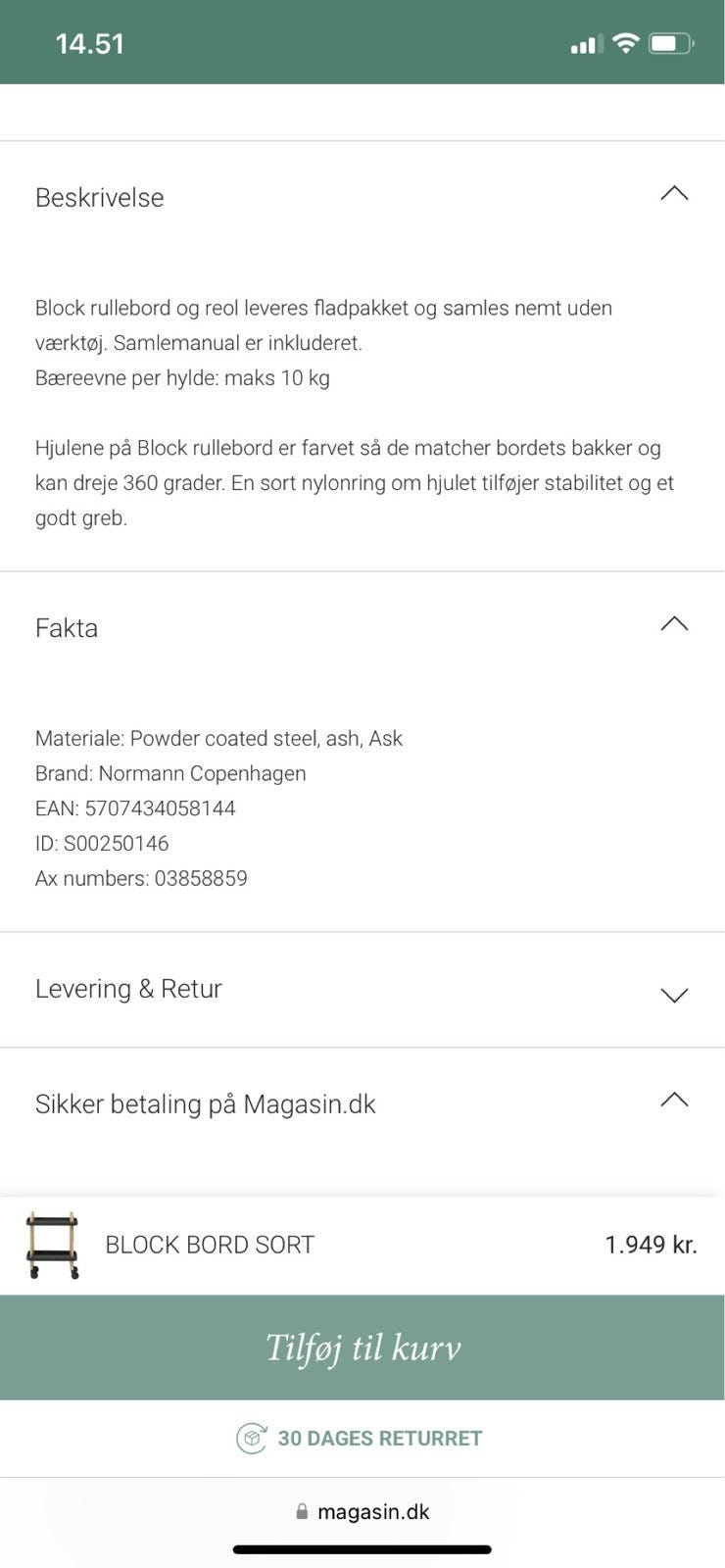The width and height of the screenshot is (725, 1568).
Task: Collapse the Beskrivelse section
Action: click(674, 194)
